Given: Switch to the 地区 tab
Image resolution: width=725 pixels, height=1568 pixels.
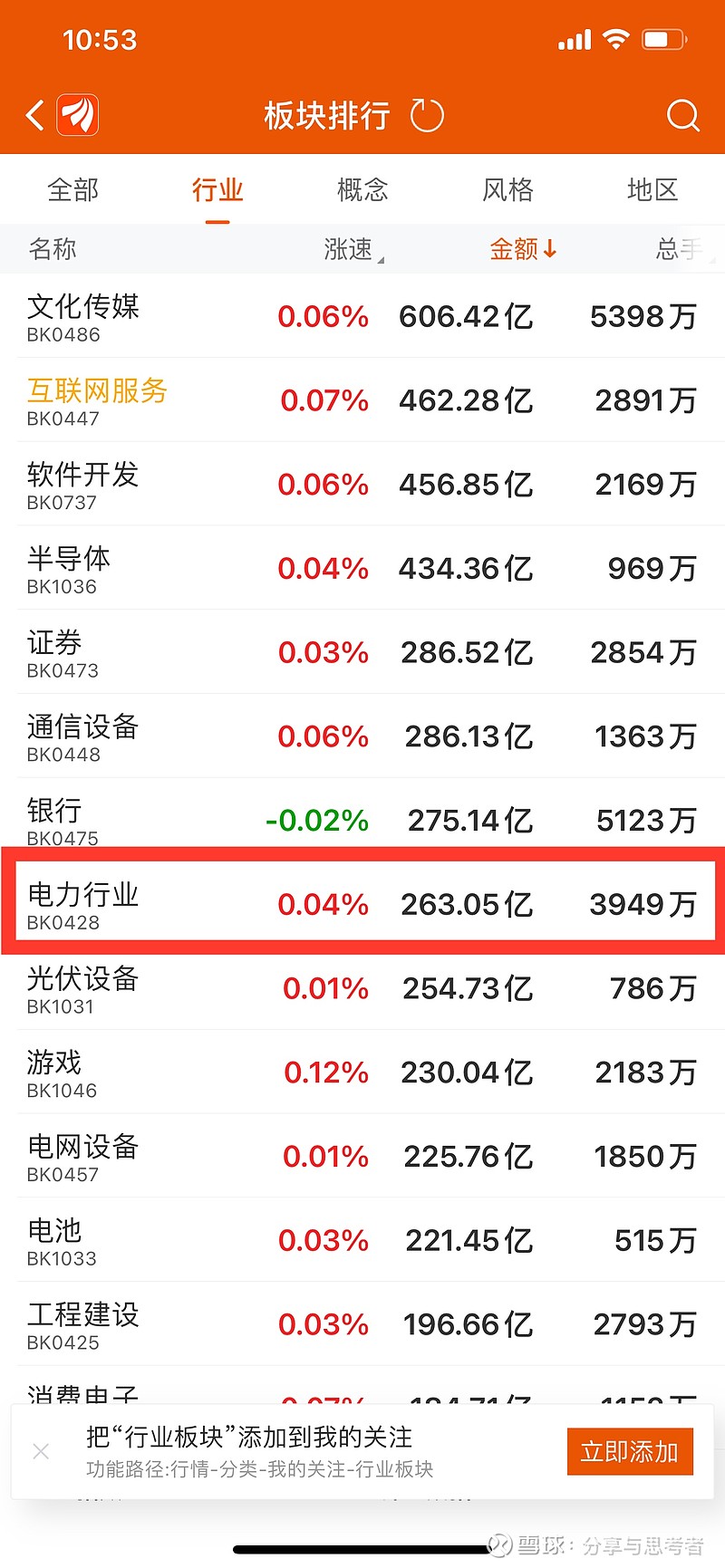Looking at the screenshot, I should click(652, 190).
